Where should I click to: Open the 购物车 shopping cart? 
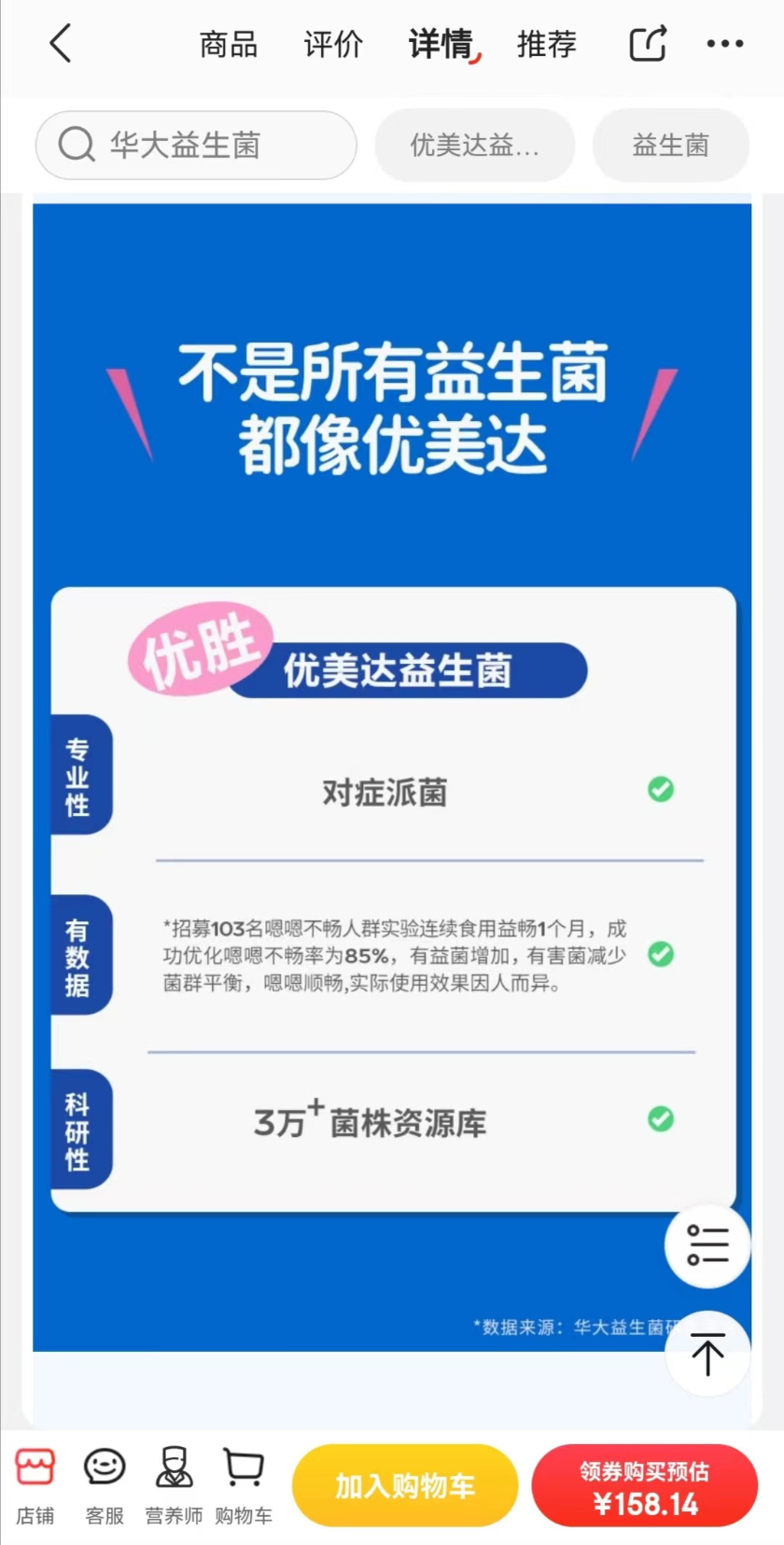(244, 1484)
